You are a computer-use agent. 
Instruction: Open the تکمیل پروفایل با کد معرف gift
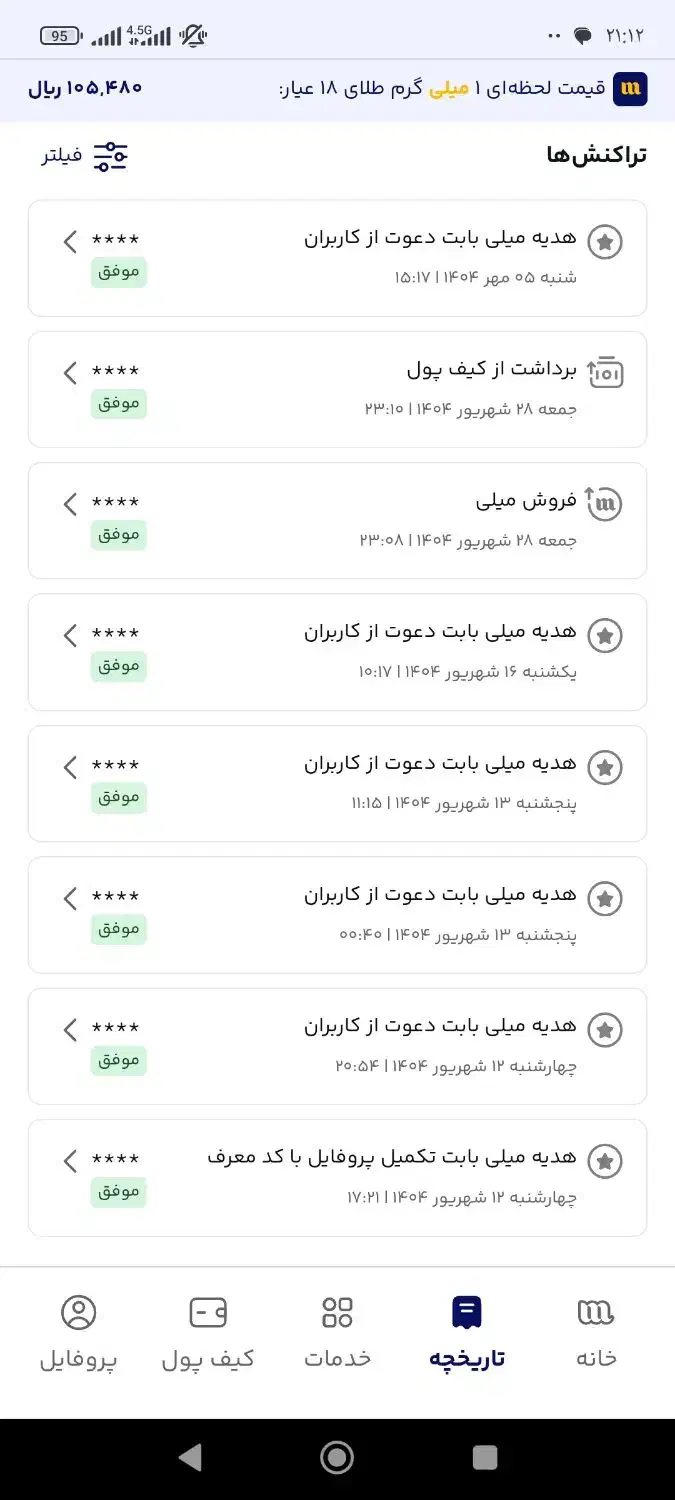(x=337, y=1177)
